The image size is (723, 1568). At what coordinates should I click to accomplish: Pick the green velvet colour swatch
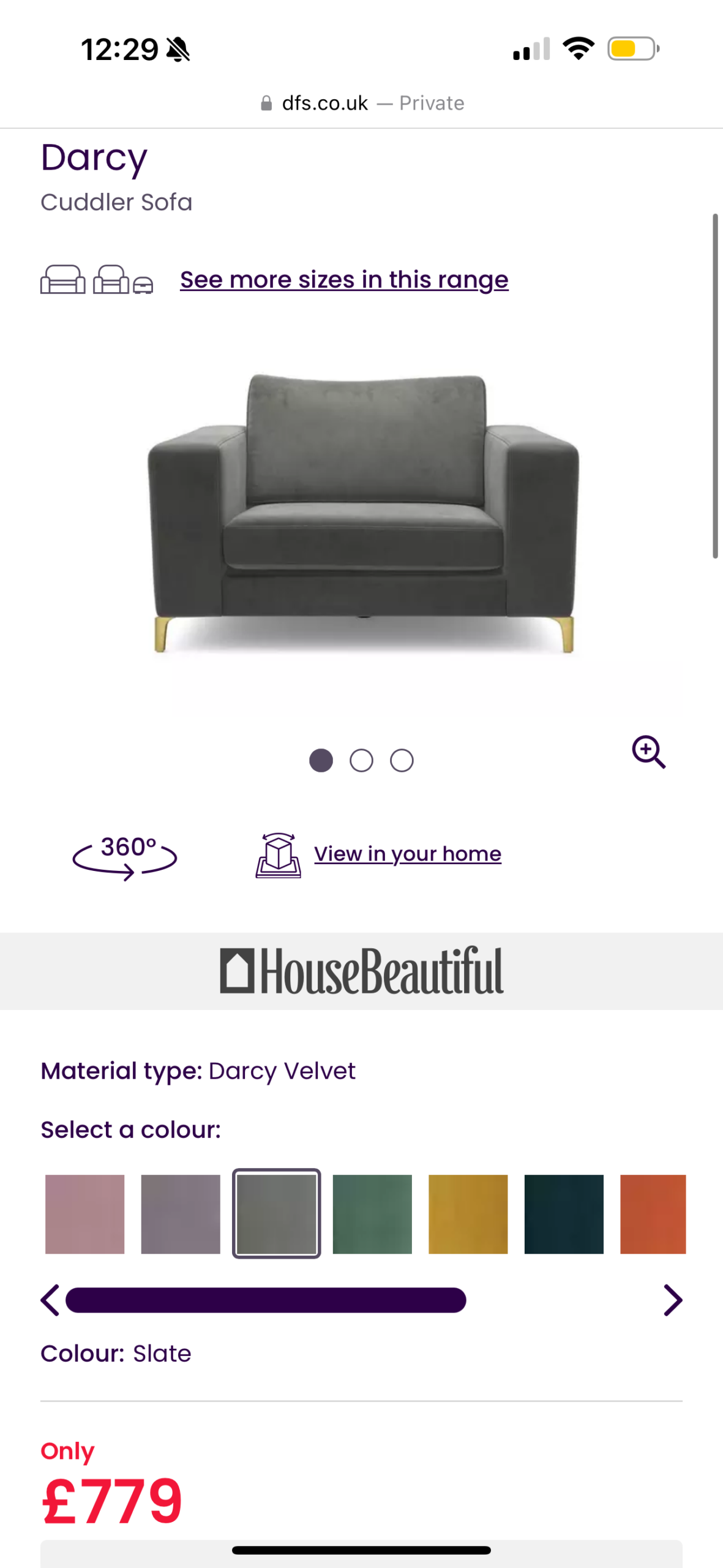coord(372,1214)
